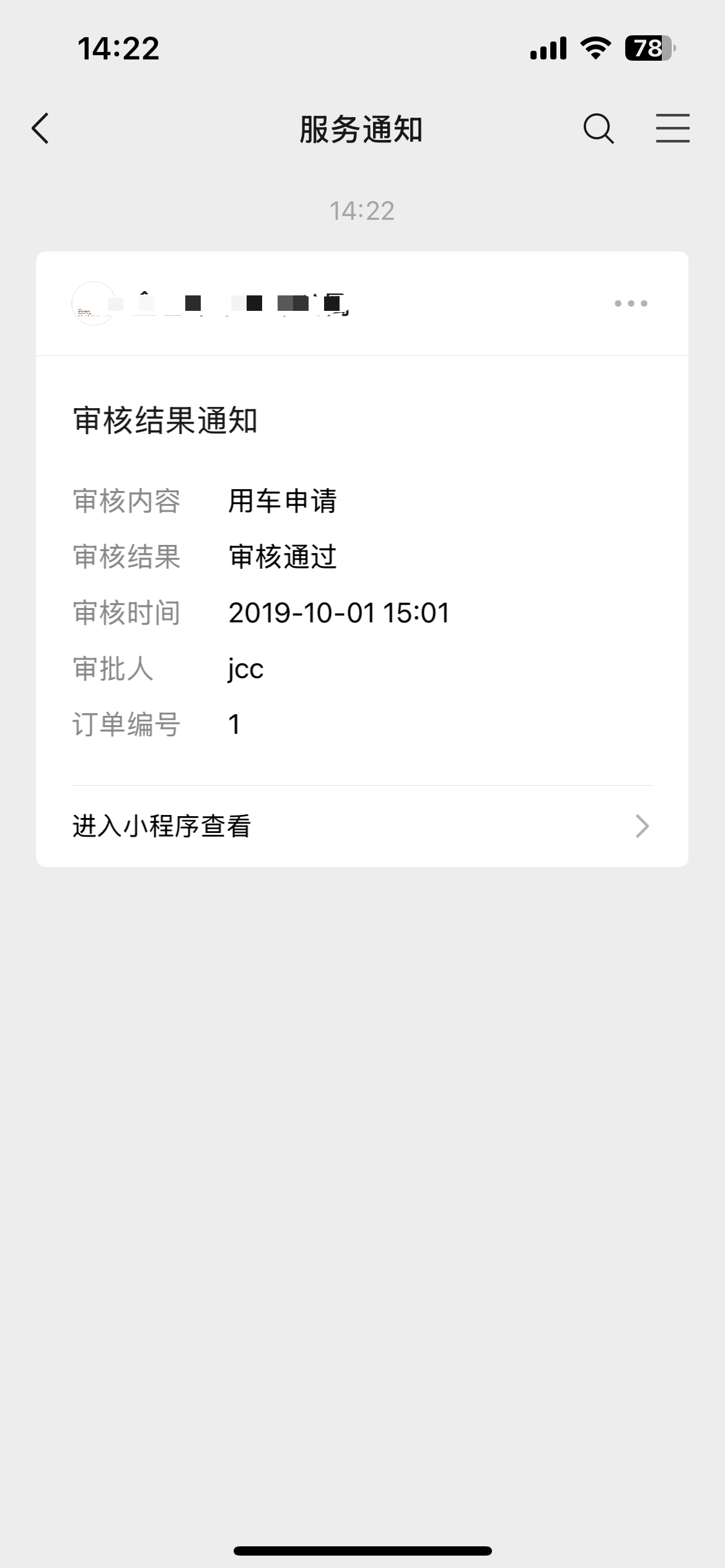The image size is (725, 1568).
Task: Open the hamburger menu icon
Action: click(672, 129)
